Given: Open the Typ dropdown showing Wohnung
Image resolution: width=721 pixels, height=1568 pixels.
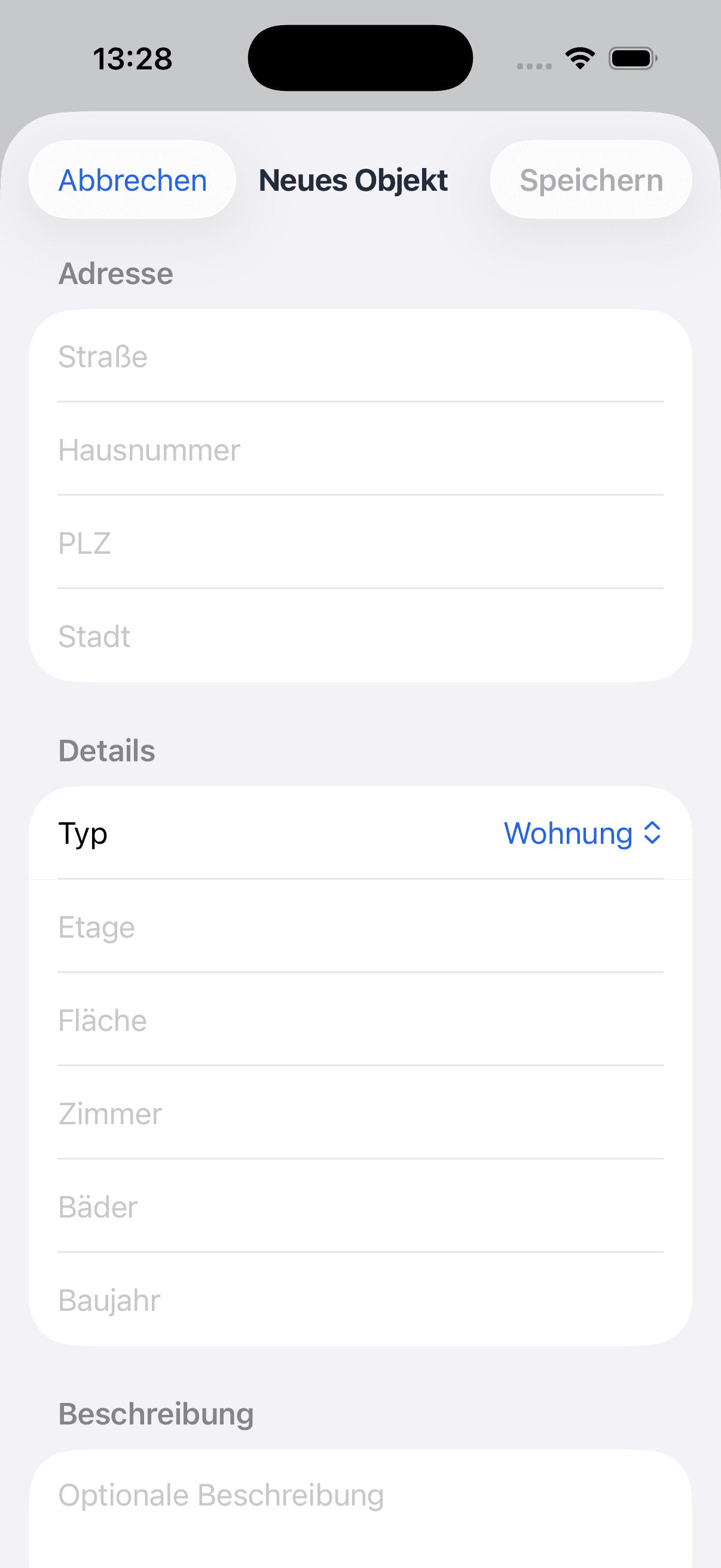Looking at the screenshot, I should 570,833.
